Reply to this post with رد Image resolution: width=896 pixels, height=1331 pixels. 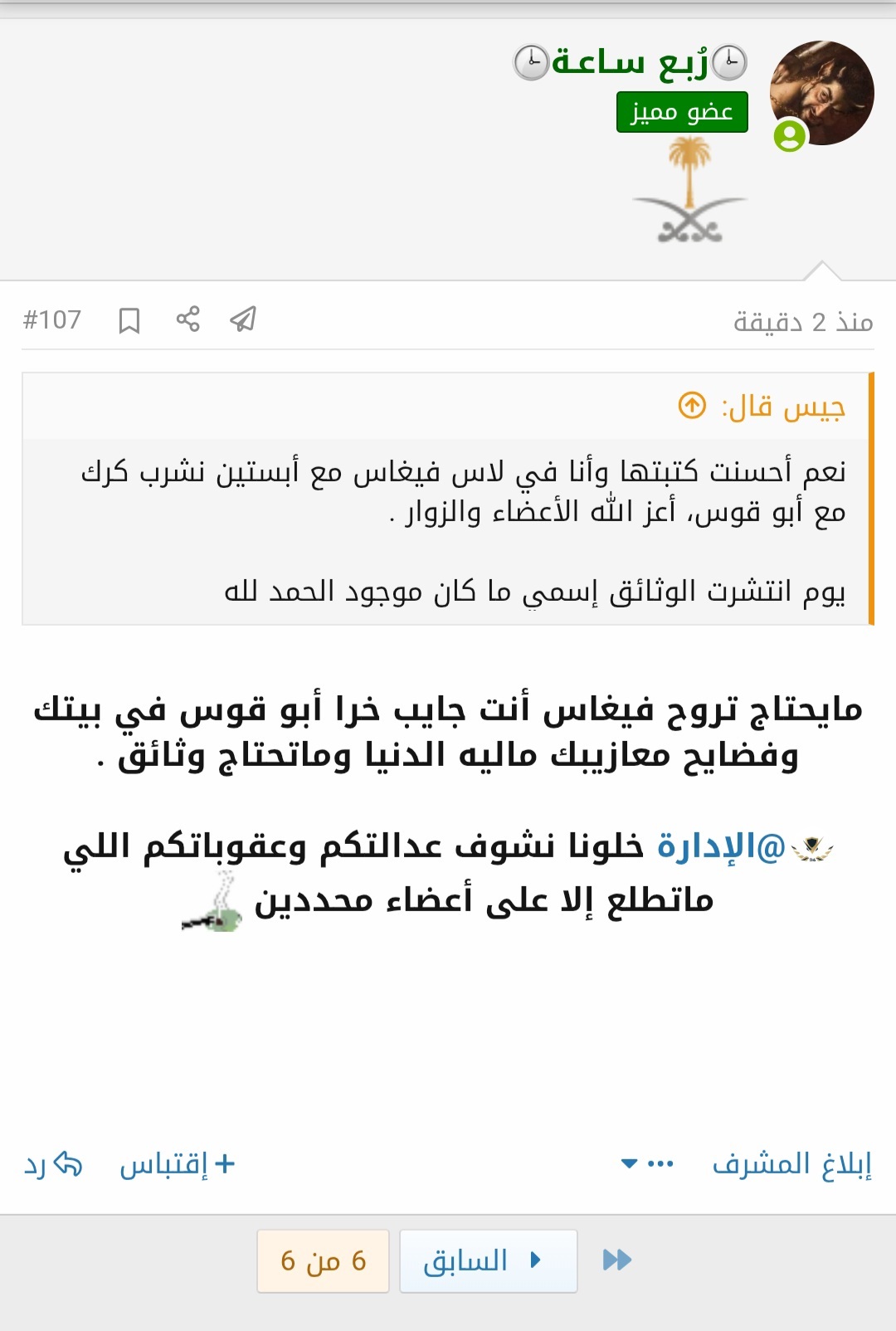click(53, 1164)
